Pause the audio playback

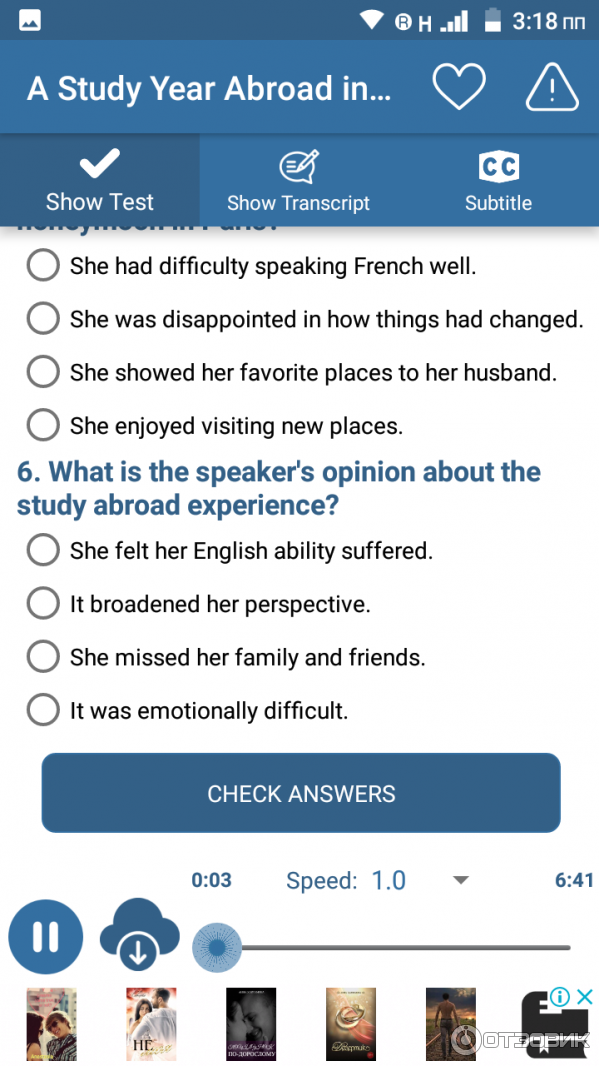point(45,937)
